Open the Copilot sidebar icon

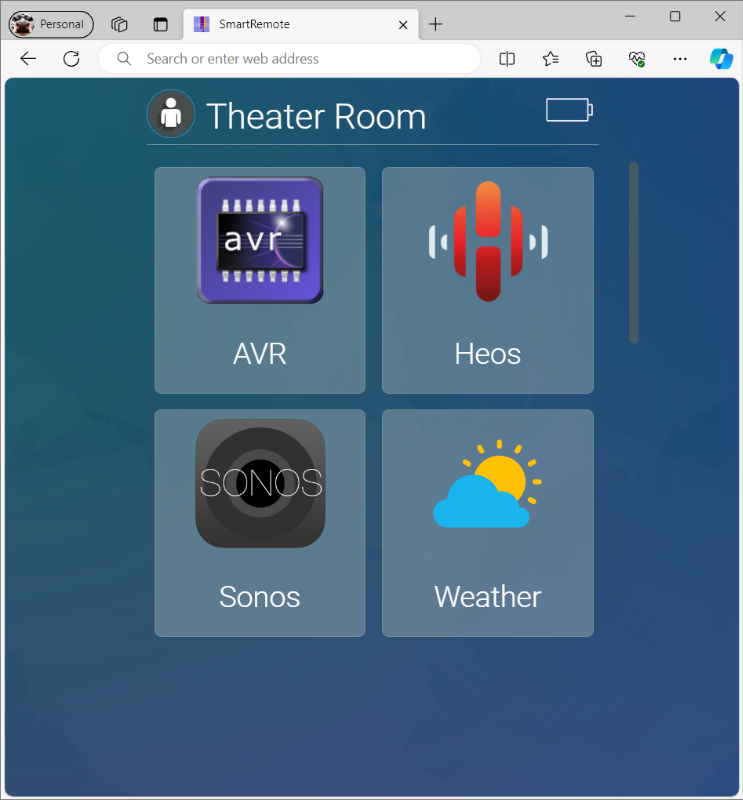click(x=722, y=59)
